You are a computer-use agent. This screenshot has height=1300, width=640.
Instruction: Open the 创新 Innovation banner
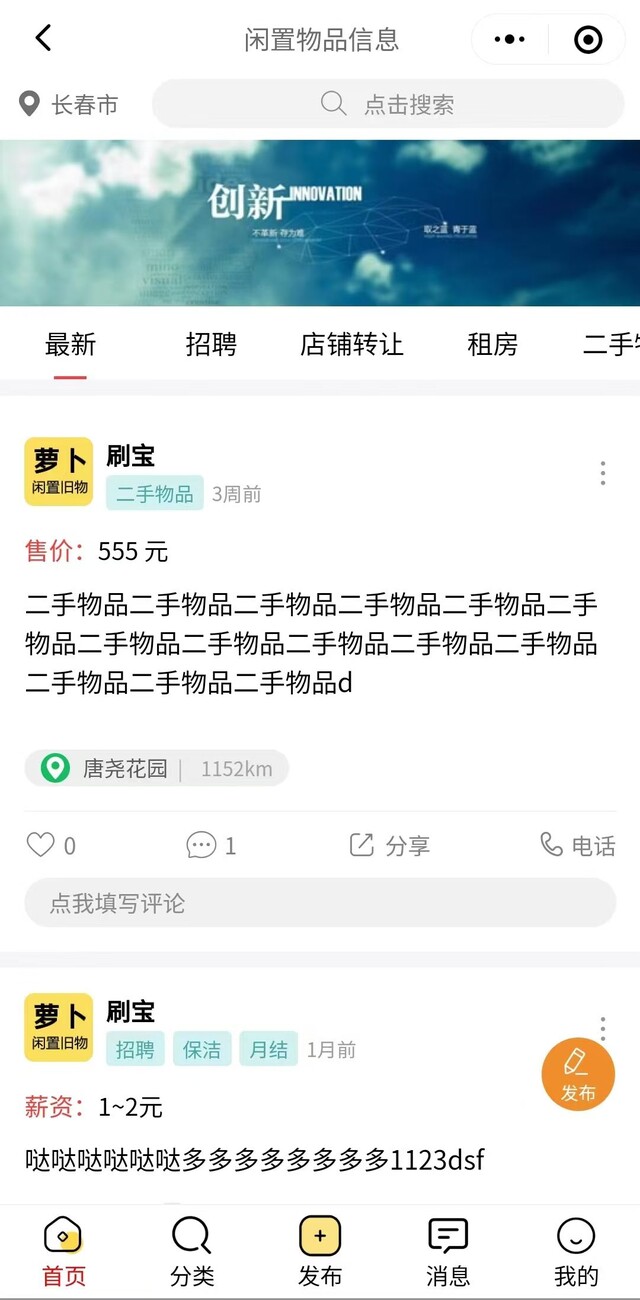(x=320, y=222)
